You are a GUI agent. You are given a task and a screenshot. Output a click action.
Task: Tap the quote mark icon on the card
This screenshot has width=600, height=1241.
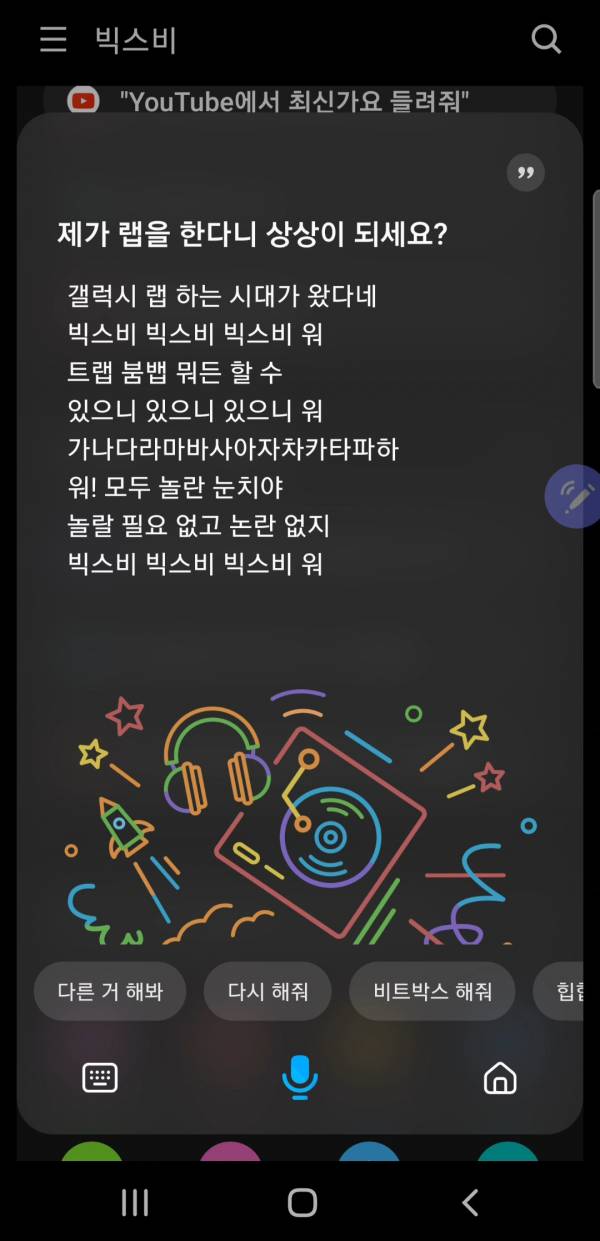(x=526, y=173)
